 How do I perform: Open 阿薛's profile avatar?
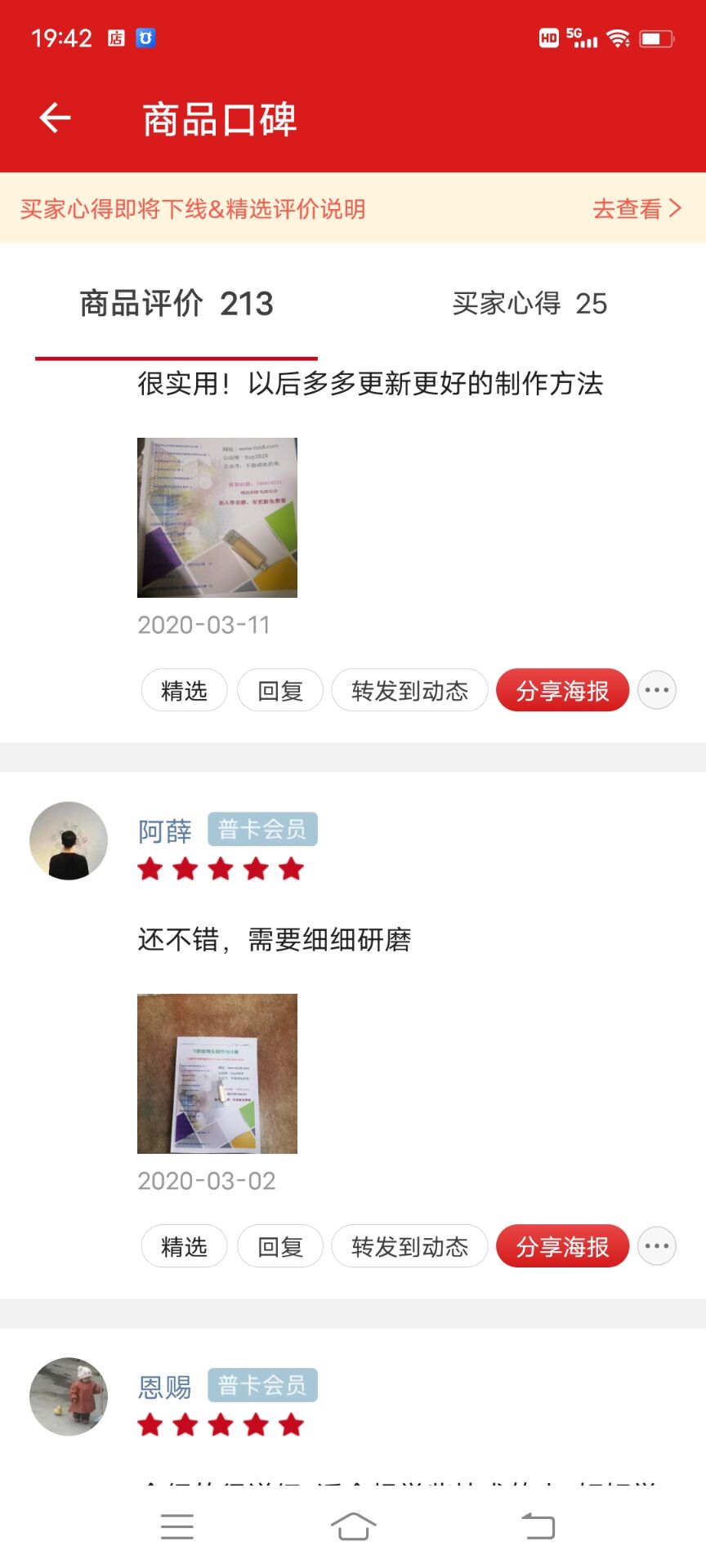69,840
